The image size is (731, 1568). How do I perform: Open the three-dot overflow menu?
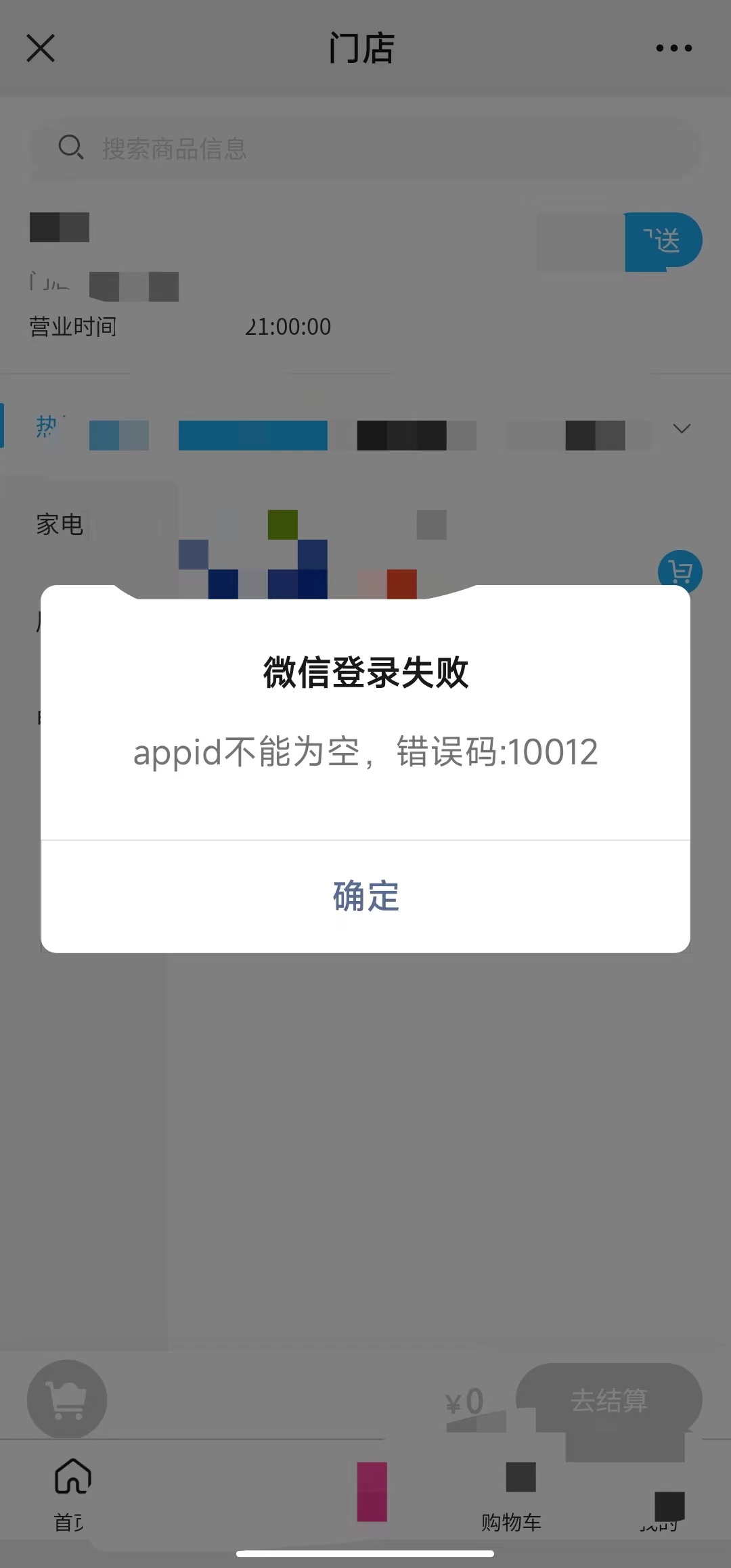pyautogui.click(x=673, y=48)
